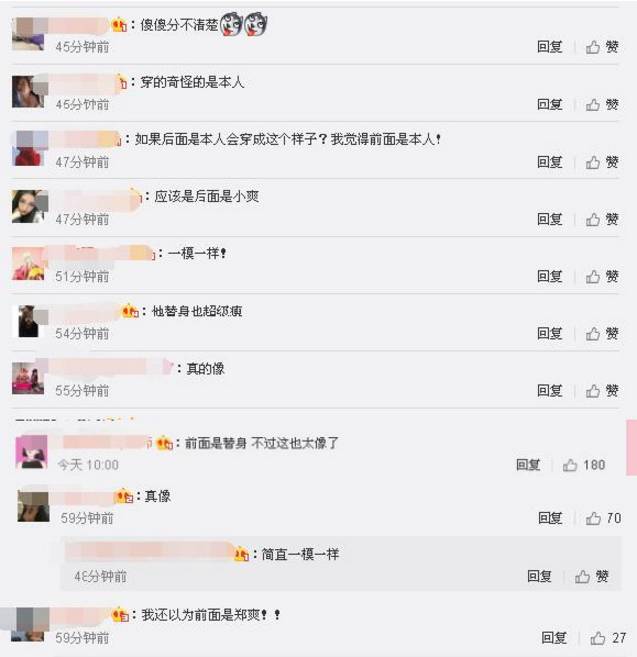Like the comment '真像' with 70 likes
Viewport: 637px width, 657px height.
603,518
